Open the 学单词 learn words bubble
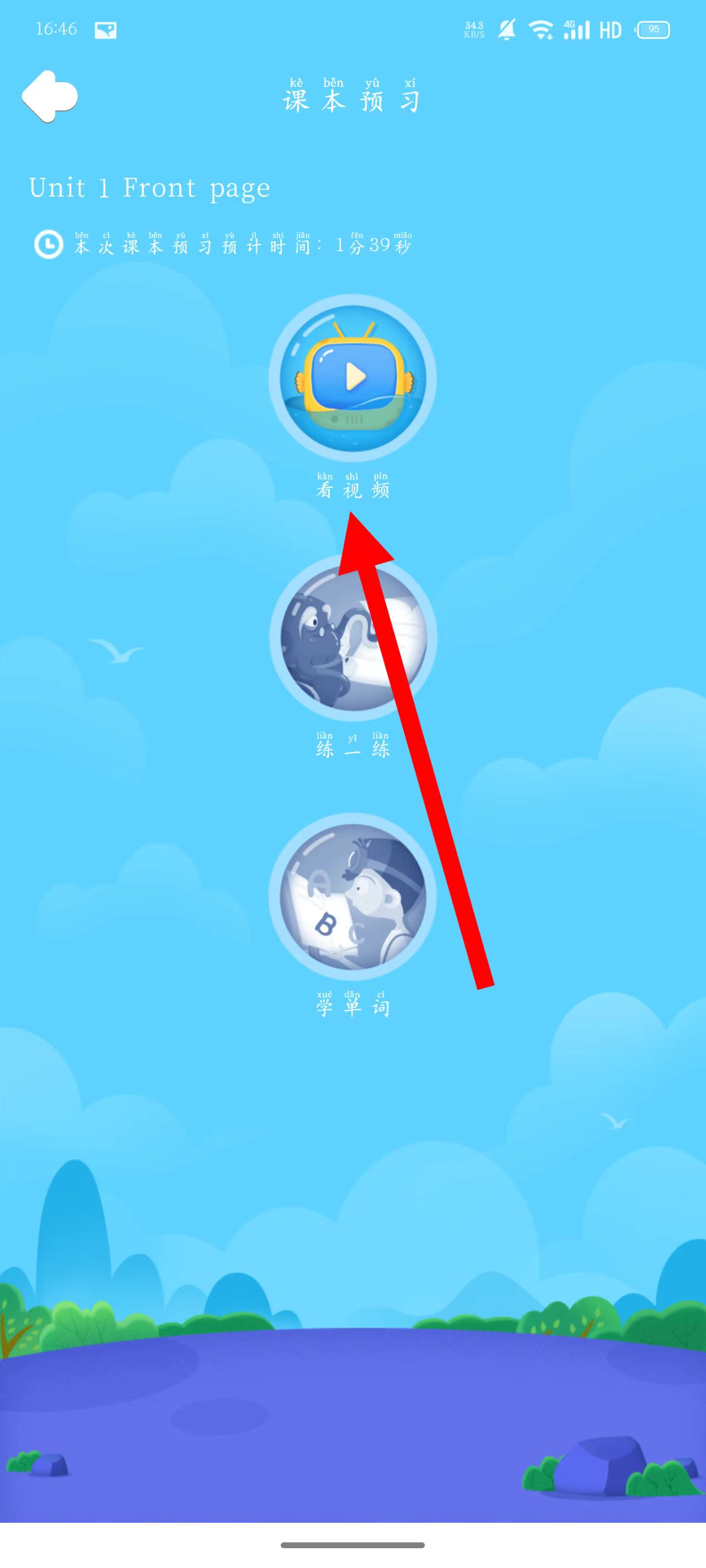This screenshot has width=706, height=1568. [352, 896]
